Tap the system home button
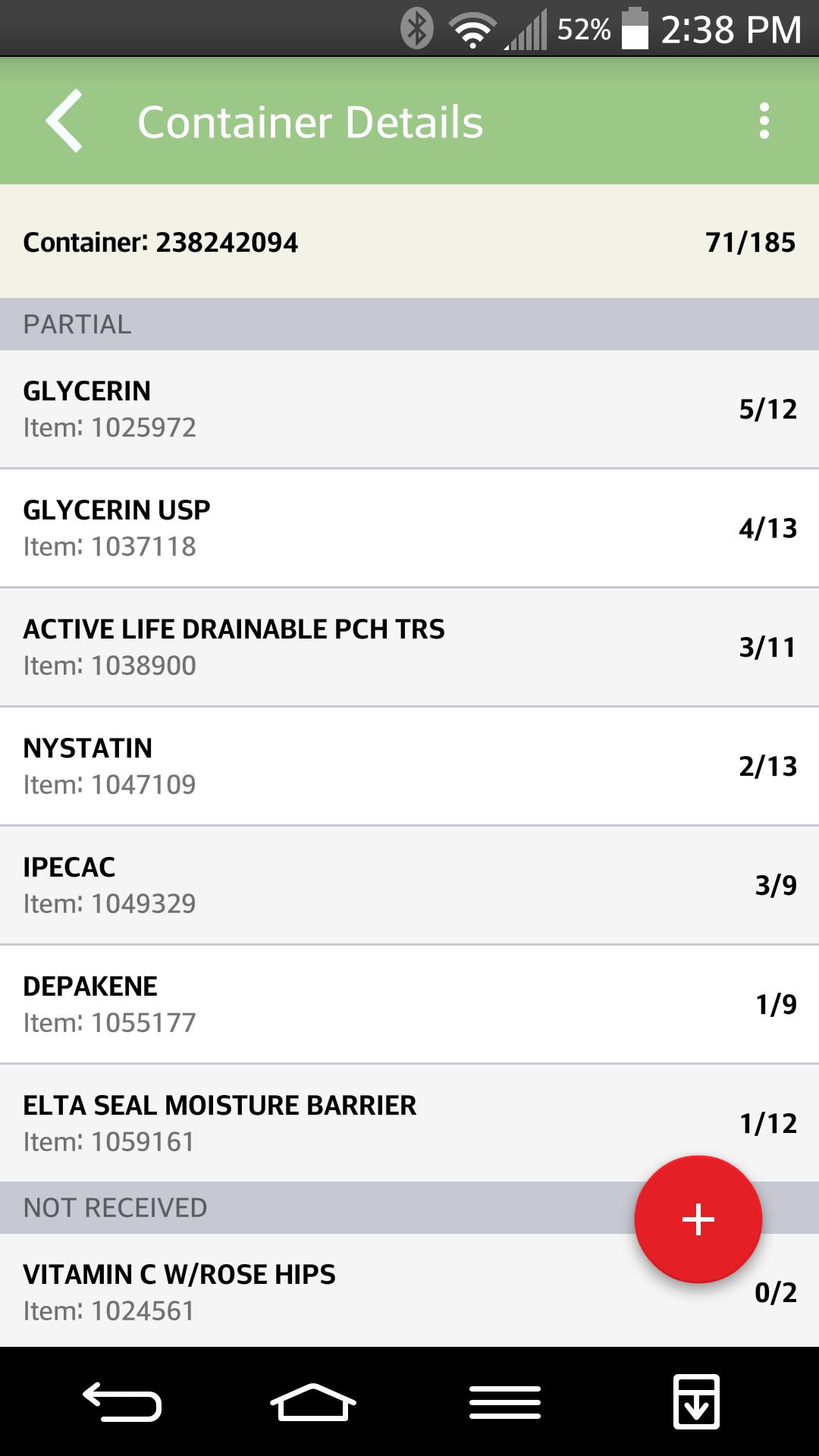 click(x=312, y=1401)
